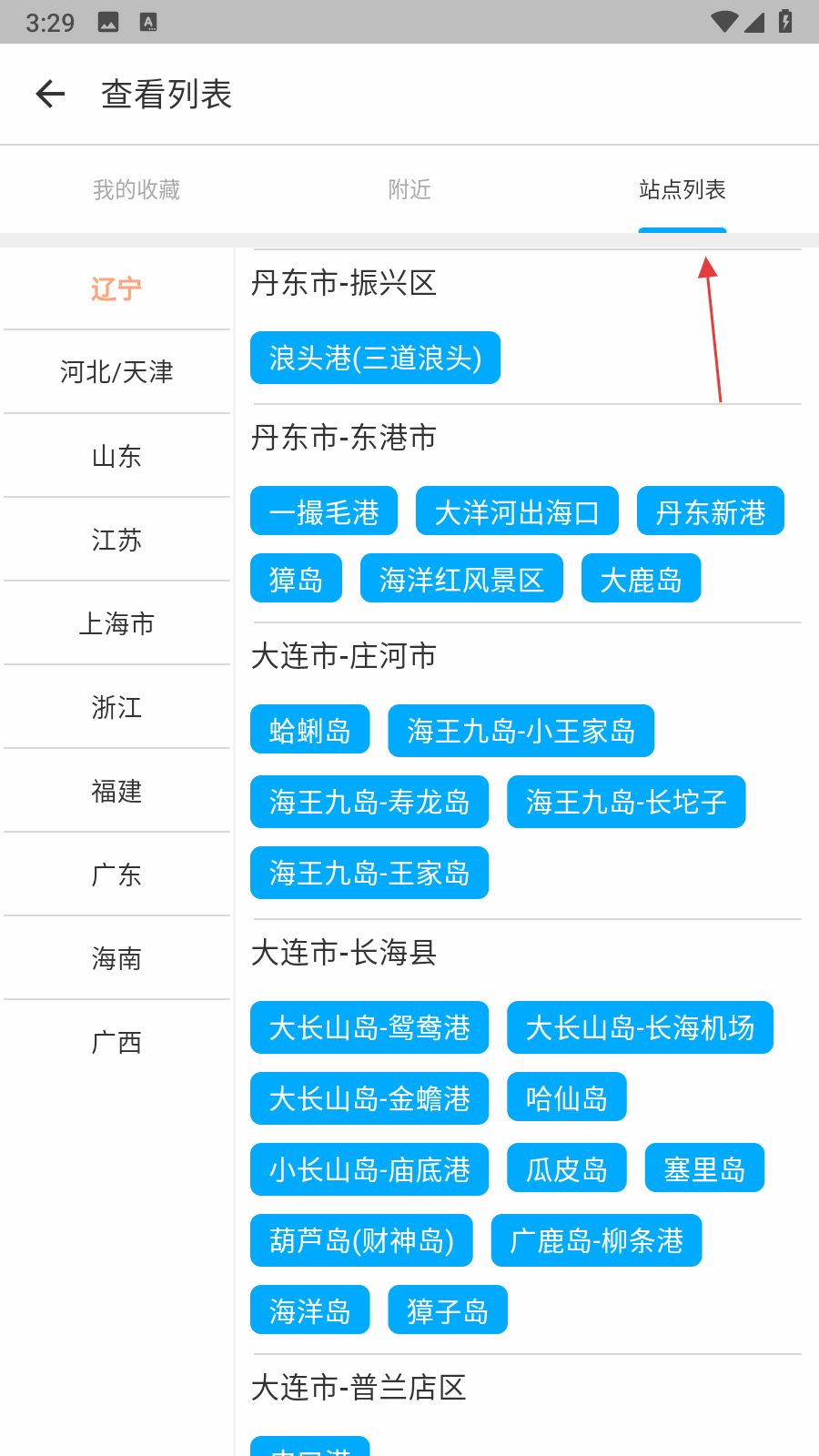Viewport: 819px width, 1456px height.
Task: Open 海洋红风景区 station
Action: pyautogui.click(x=461, y=579)
